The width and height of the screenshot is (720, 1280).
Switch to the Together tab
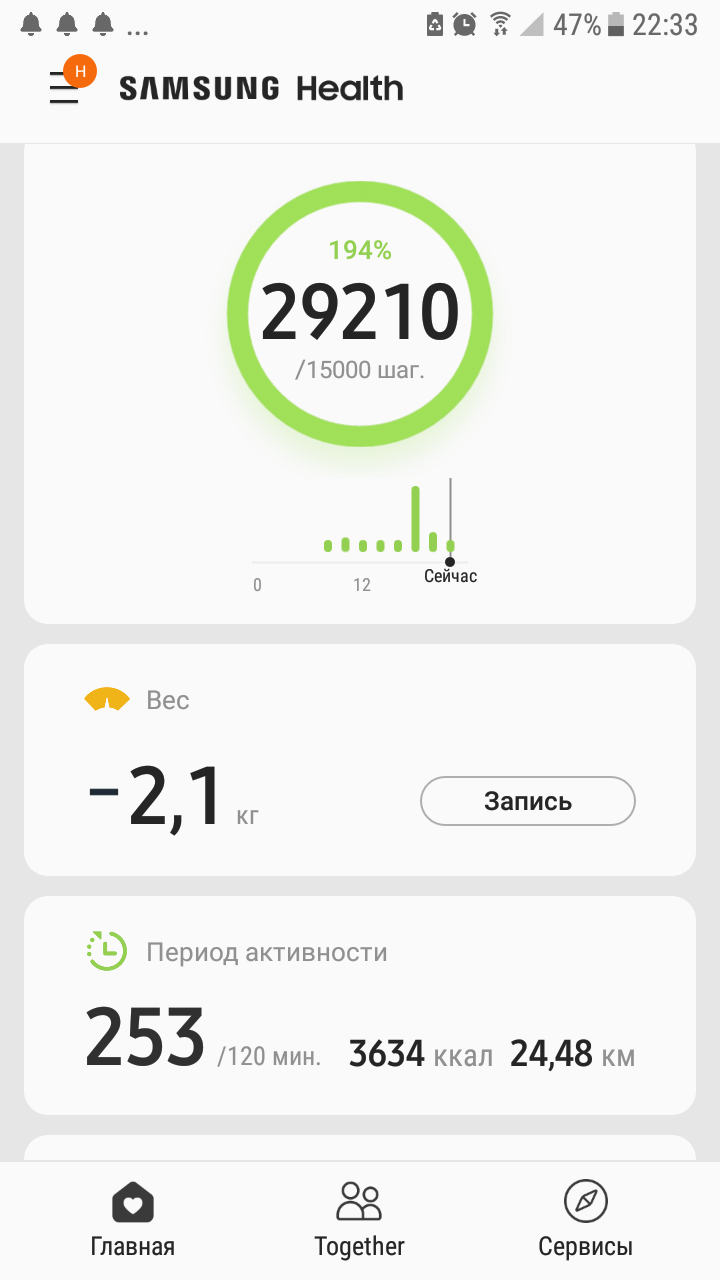[x=359, y=1219]
